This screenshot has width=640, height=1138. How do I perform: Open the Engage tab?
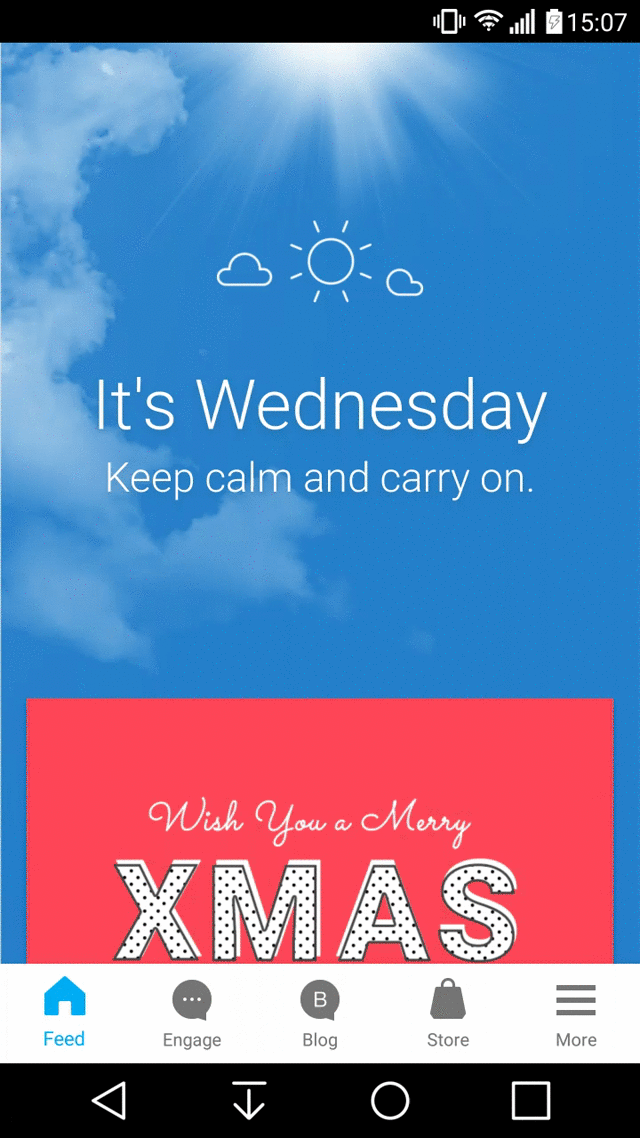click(x=192, y=1012)
